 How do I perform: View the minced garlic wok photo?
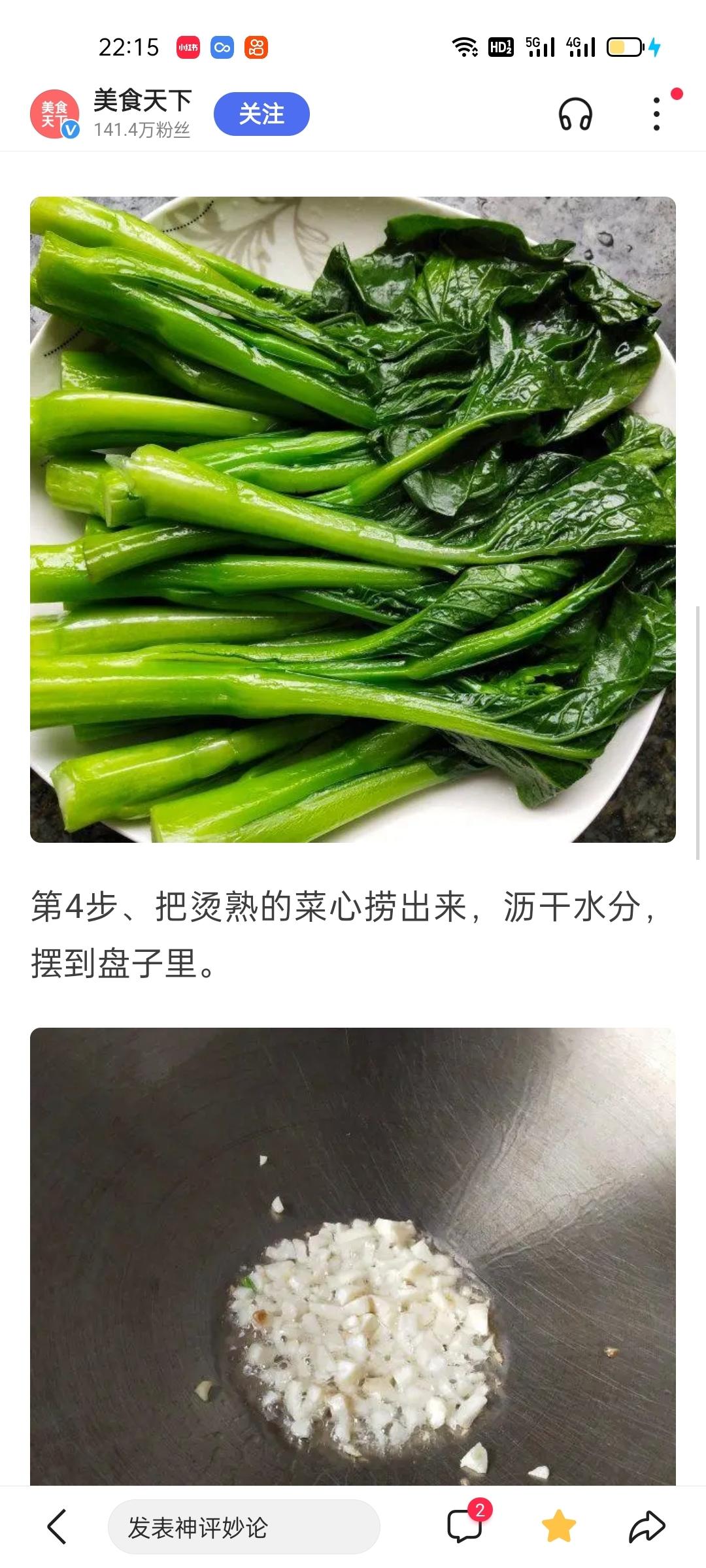tap(353, 1256)
